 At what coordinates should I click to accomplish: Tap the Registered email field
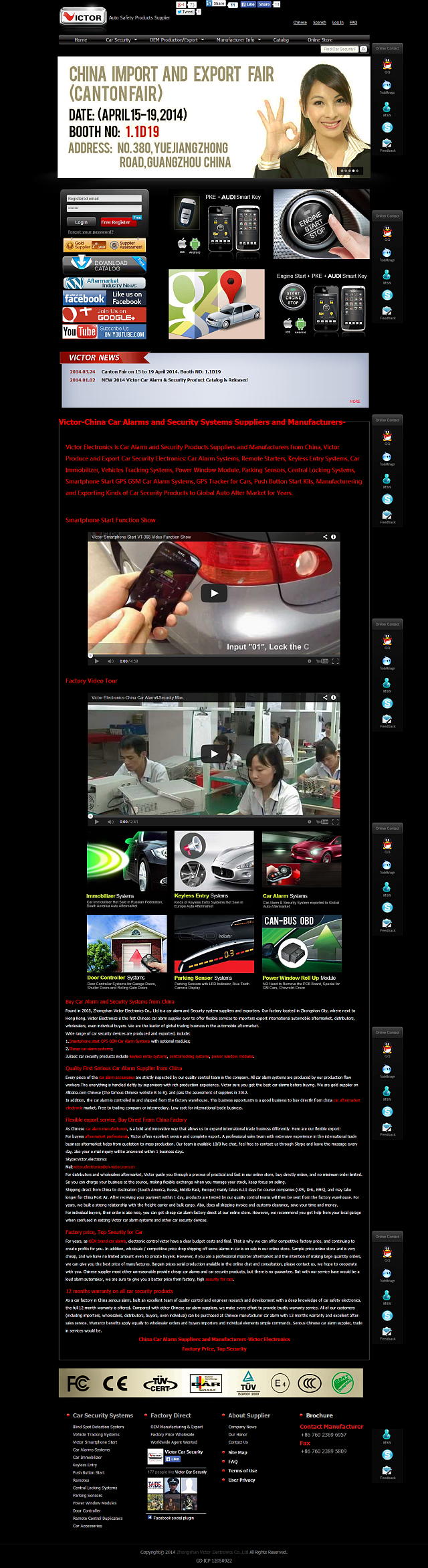click(104, 199)
